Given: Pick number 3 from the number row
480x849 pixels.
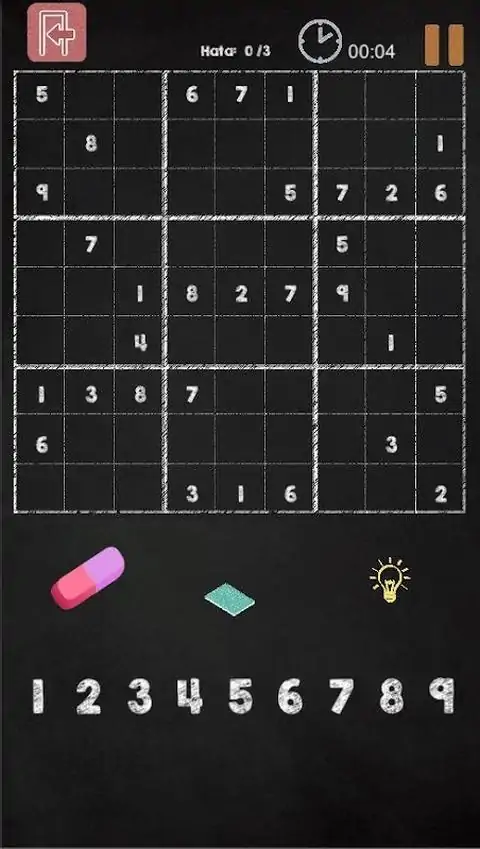Looking at the screenshot, I should pos(140,696).
